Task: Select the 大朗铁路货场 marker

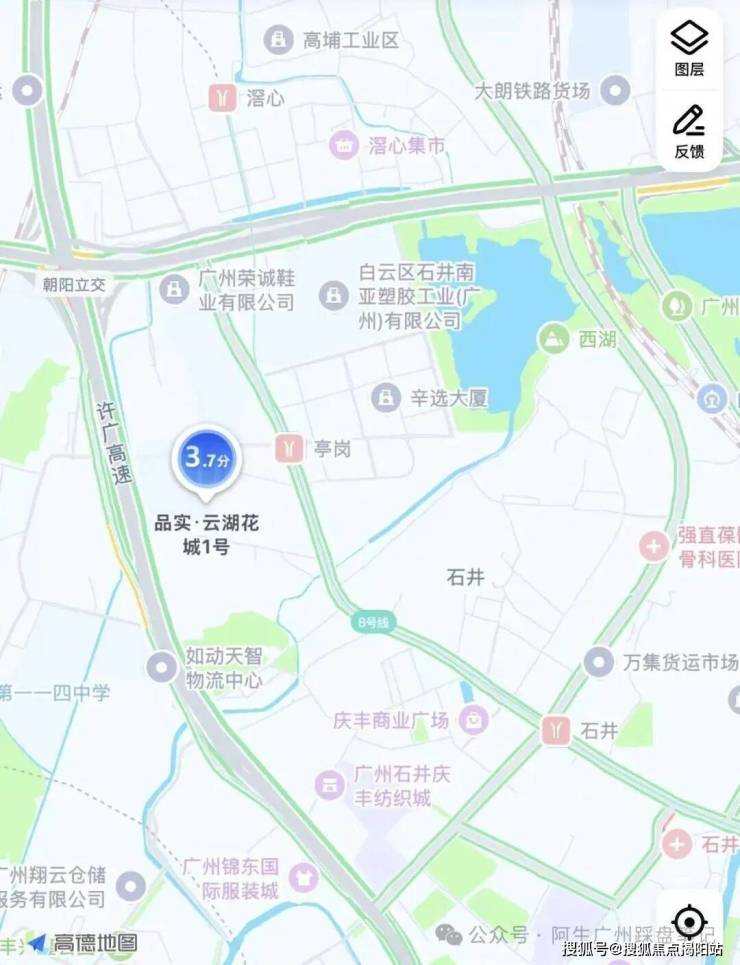Action: [615, 90]
